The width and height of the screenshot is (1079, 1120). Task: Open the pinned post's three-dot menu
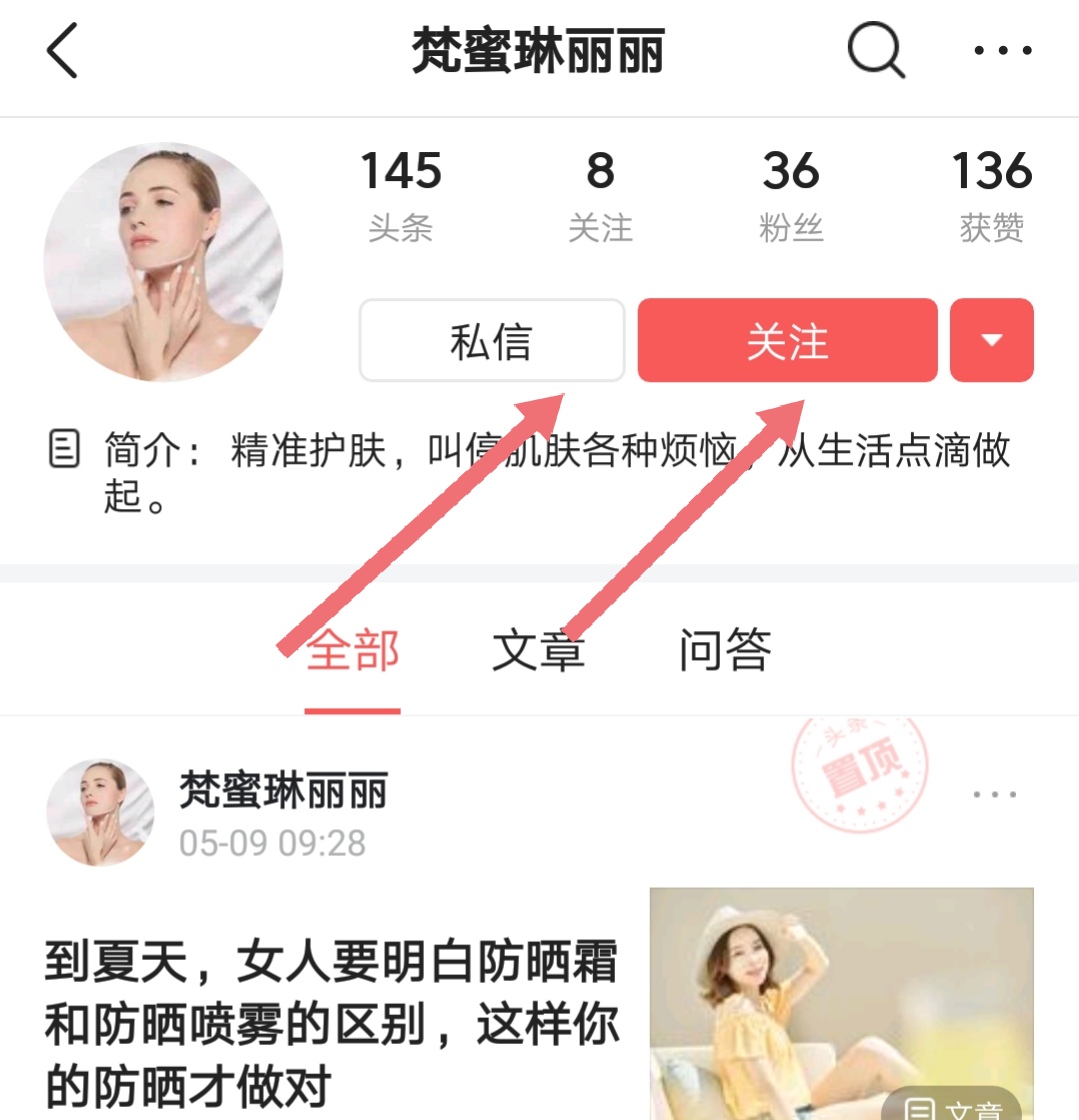995,795
